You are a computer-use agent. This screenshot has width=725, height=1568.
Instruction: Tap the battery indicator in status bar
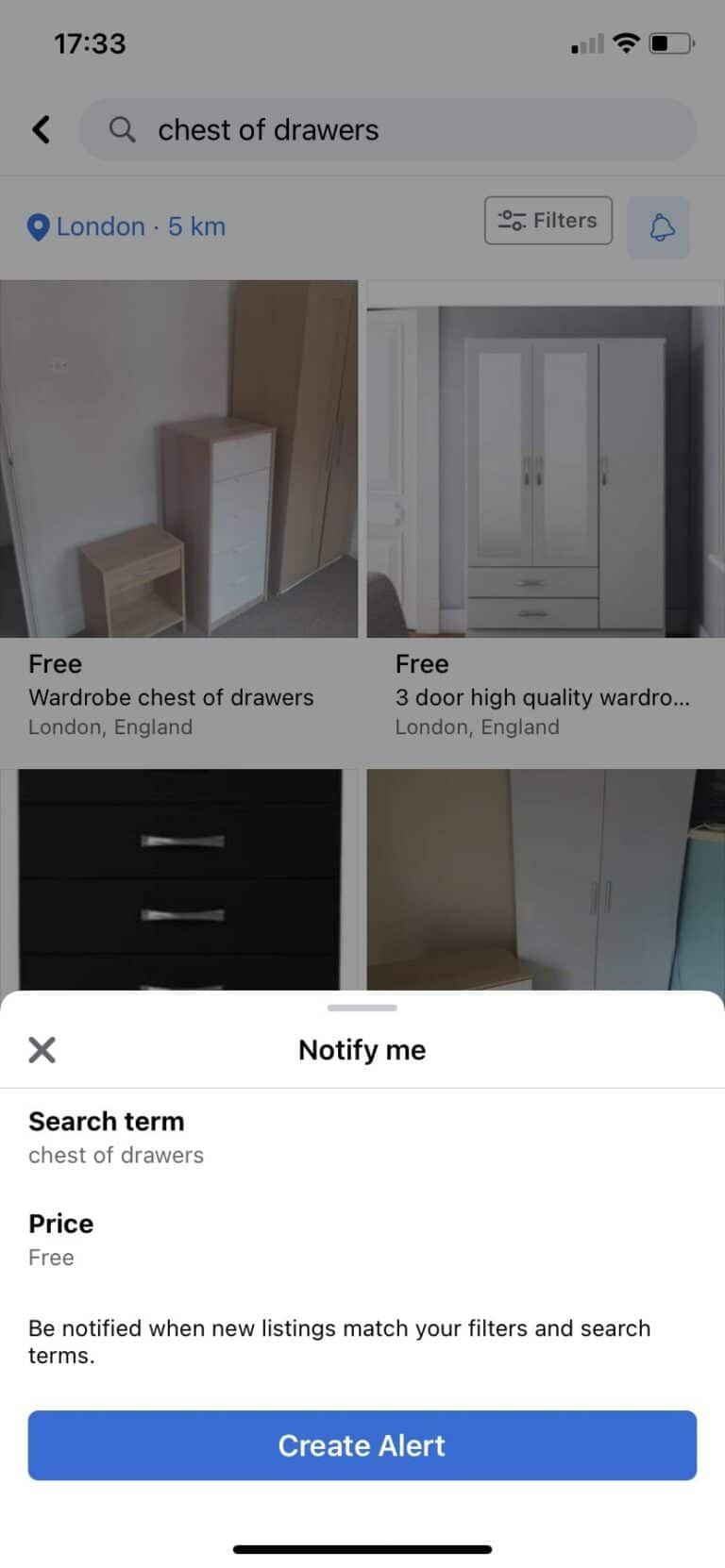click(x=671, y=42)
